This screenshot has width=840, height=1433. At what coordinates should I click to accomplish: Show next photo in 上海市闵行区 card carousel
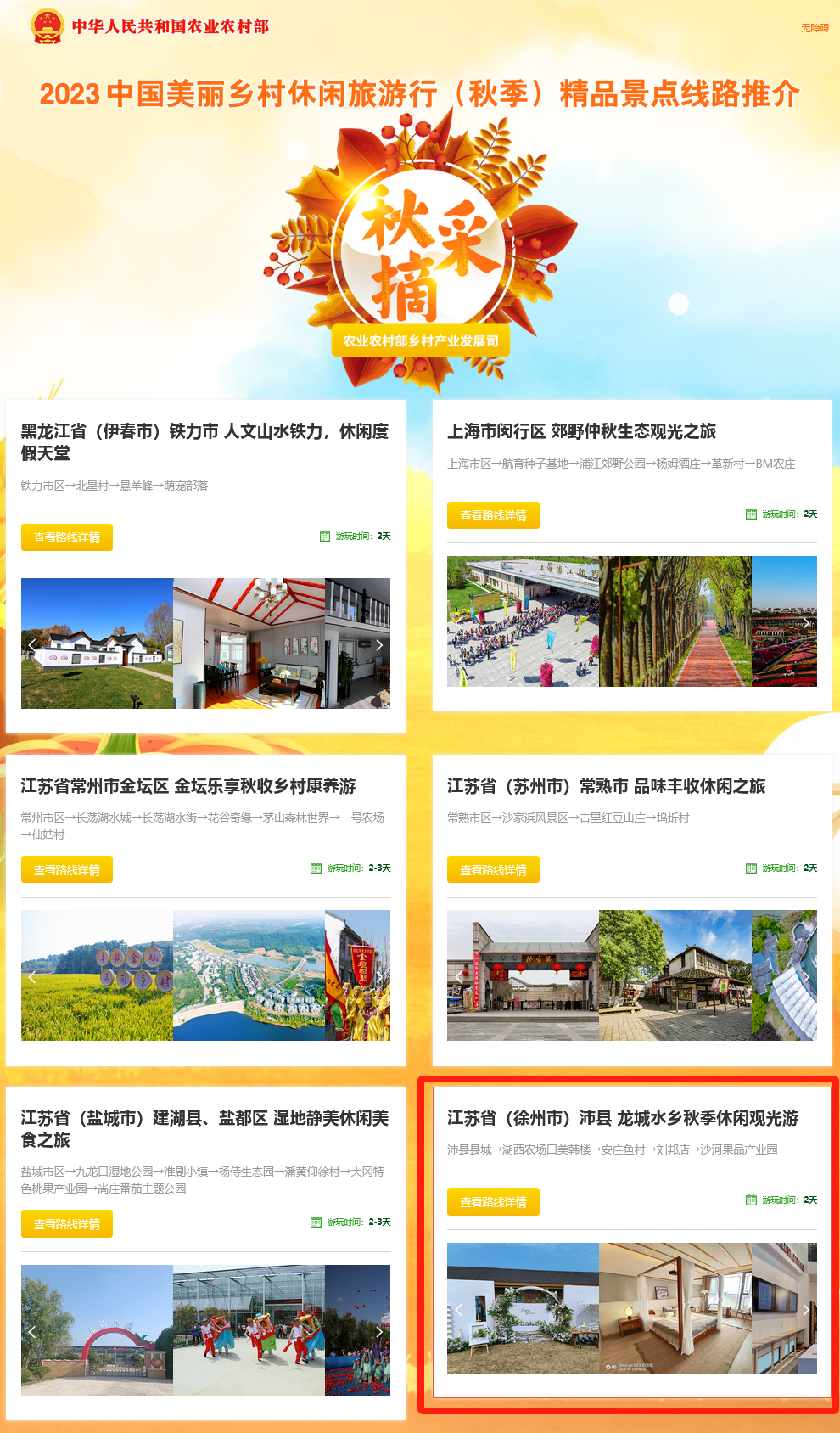click(x=806, y=622)
